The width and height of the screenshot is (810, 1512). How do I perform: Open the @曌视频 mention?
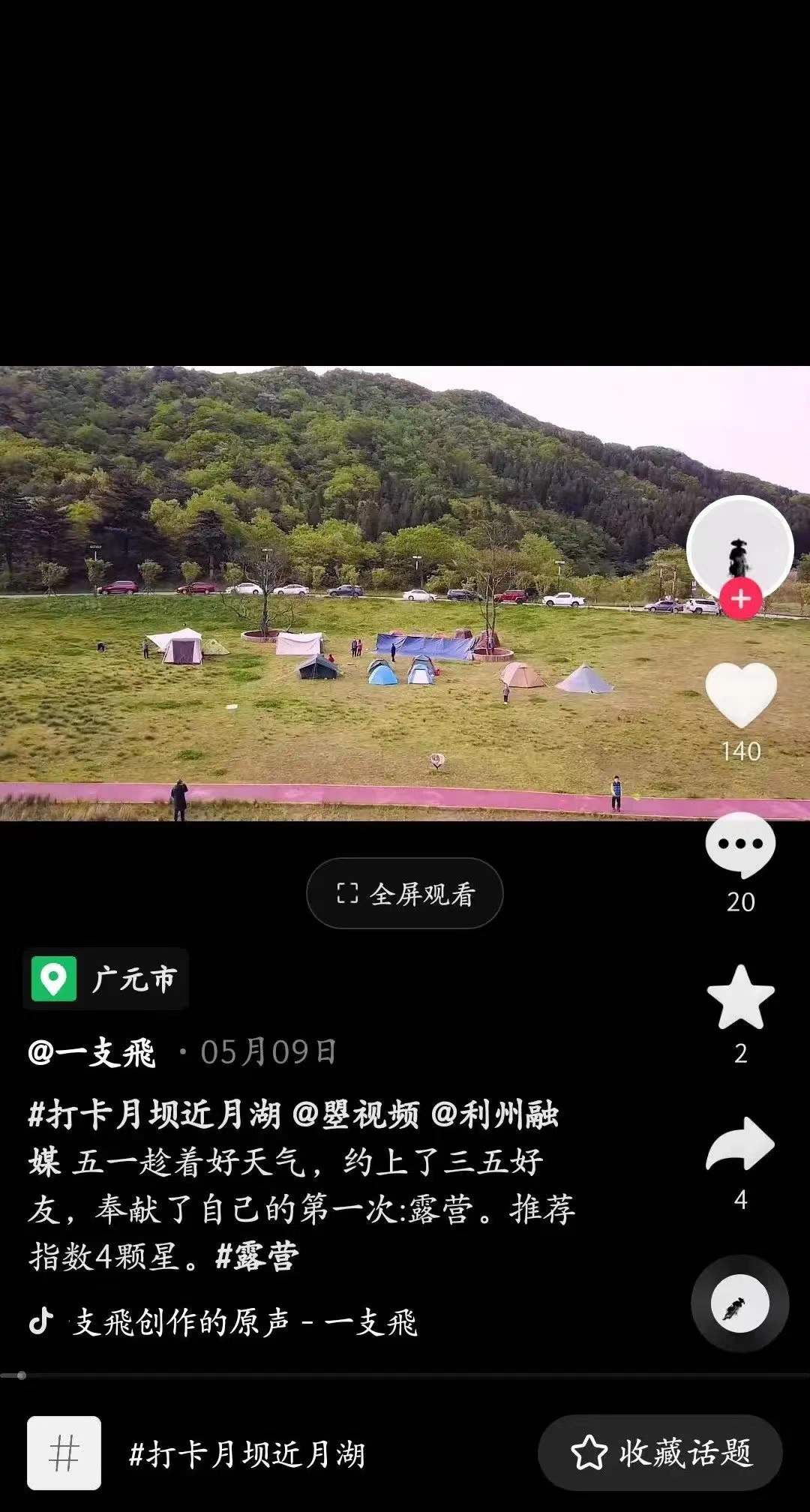click(355, 1115)
